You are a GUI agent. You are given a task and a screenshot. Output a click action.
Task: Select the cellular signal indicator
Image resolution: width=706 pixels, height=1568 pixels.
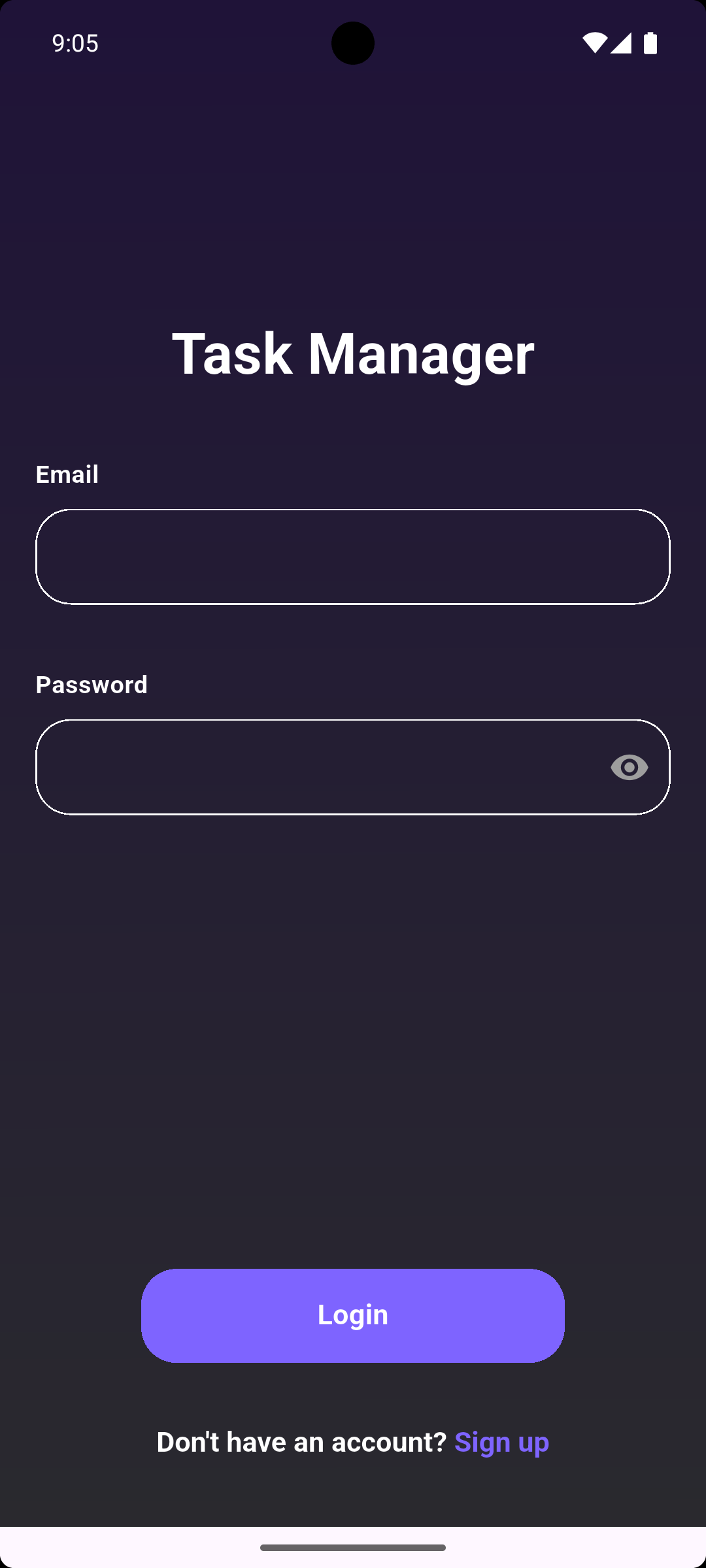pyautogui.click(x=621, y=43)
